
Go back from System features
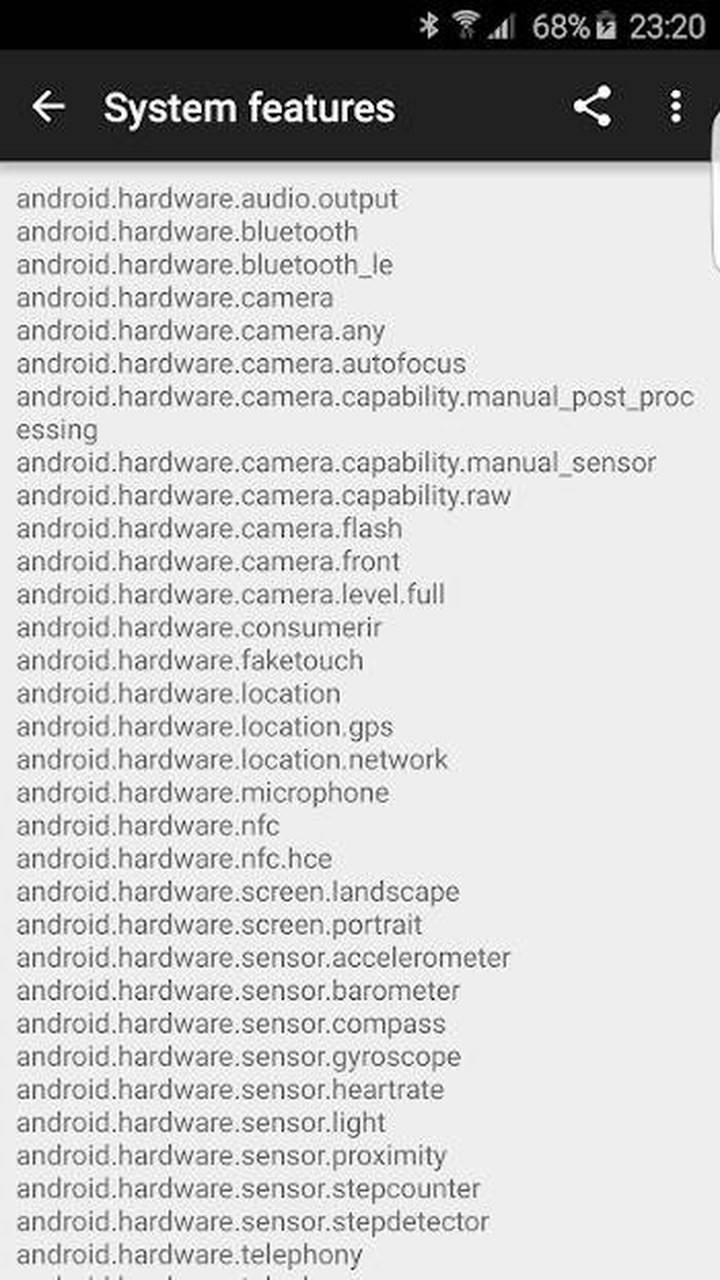click(47, 107)
